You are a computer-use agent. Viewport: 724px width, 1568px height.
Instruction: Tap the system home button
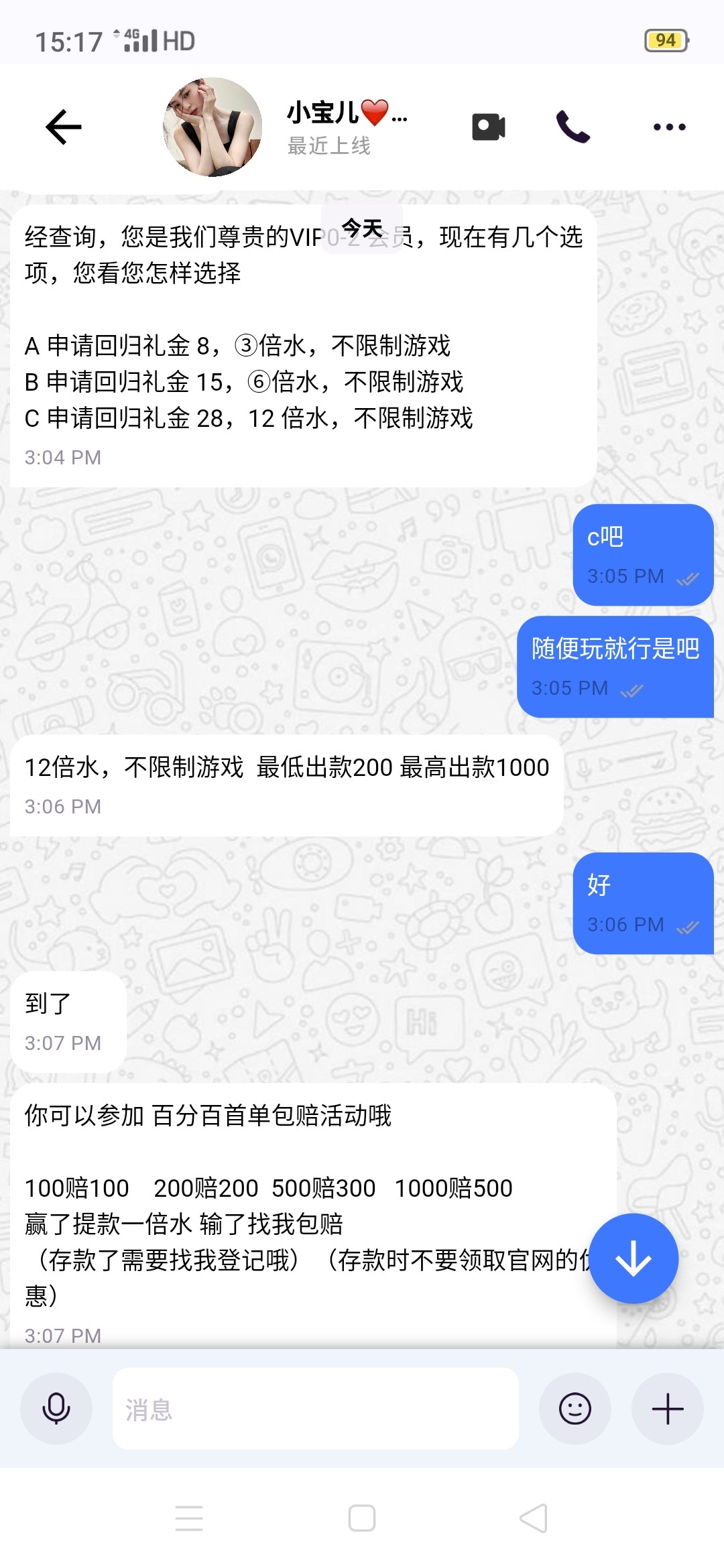pos(362,1518)
